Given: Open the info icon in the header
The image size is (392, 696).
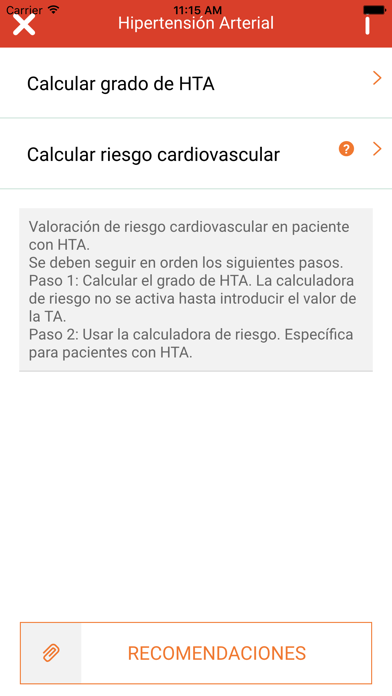Looking at the screenshot, I should tap(368, 24).
